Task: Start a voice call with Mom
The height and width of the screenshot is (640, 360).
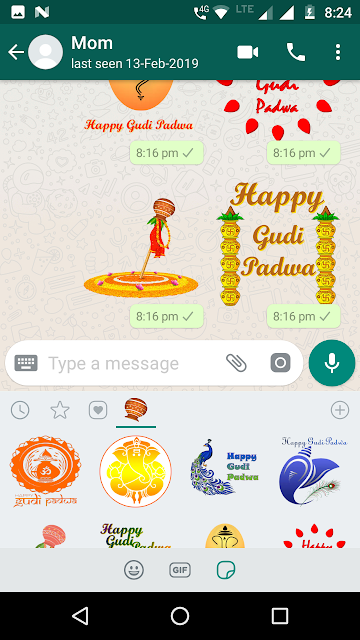Action: point(296,52)
